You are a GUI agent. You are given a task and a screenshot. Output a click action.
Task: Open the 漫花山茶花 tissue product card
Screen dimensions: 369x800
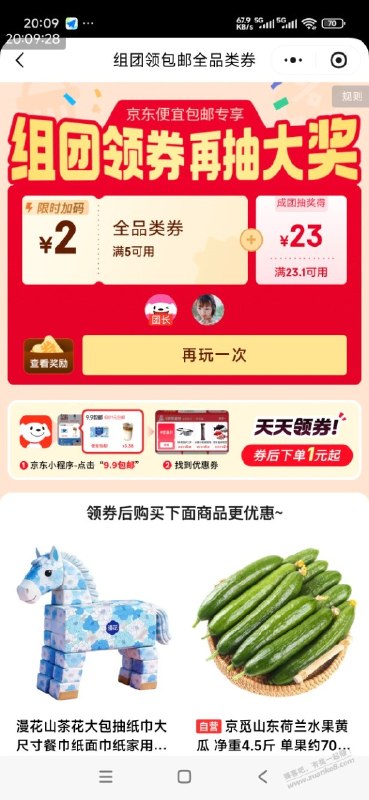[93, 647]
